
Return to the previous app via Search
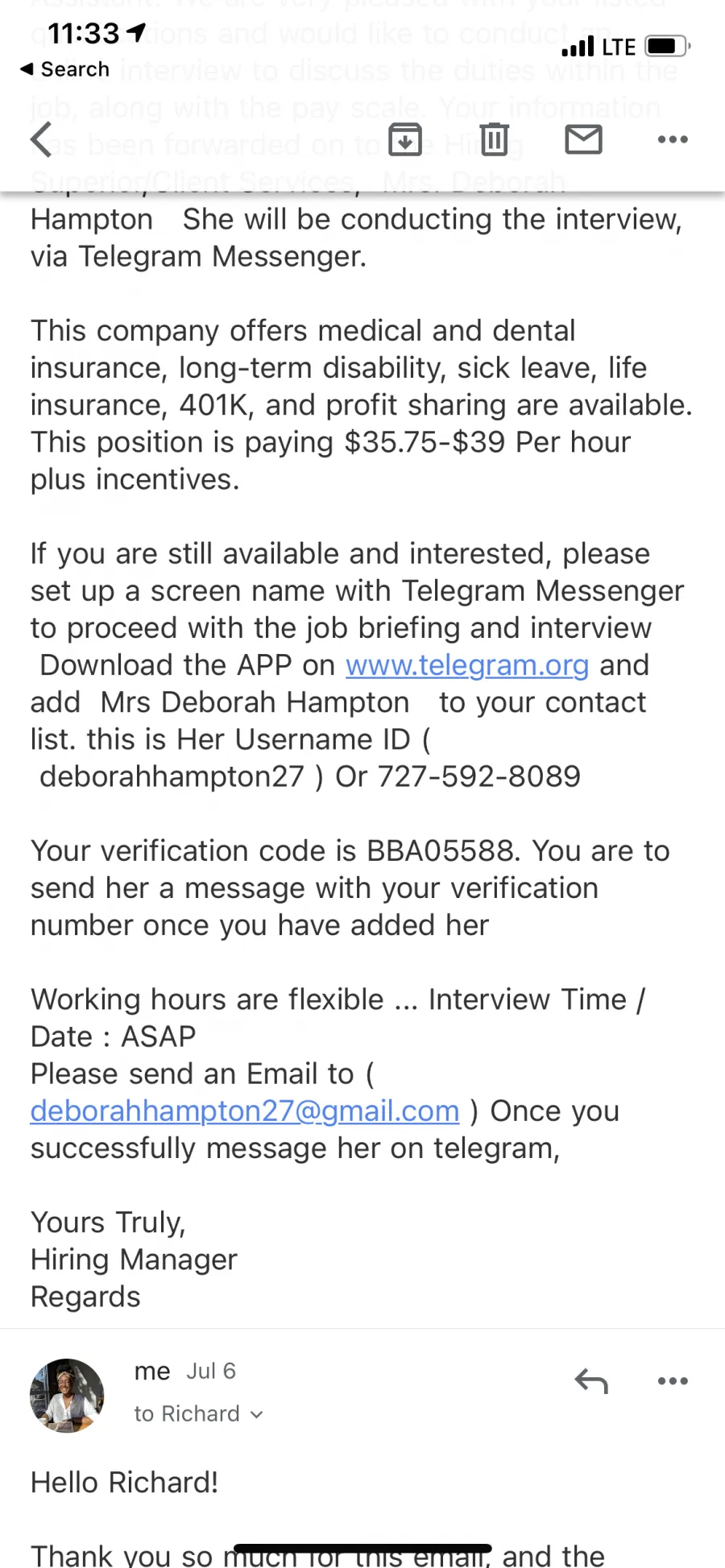pos(64,69)
